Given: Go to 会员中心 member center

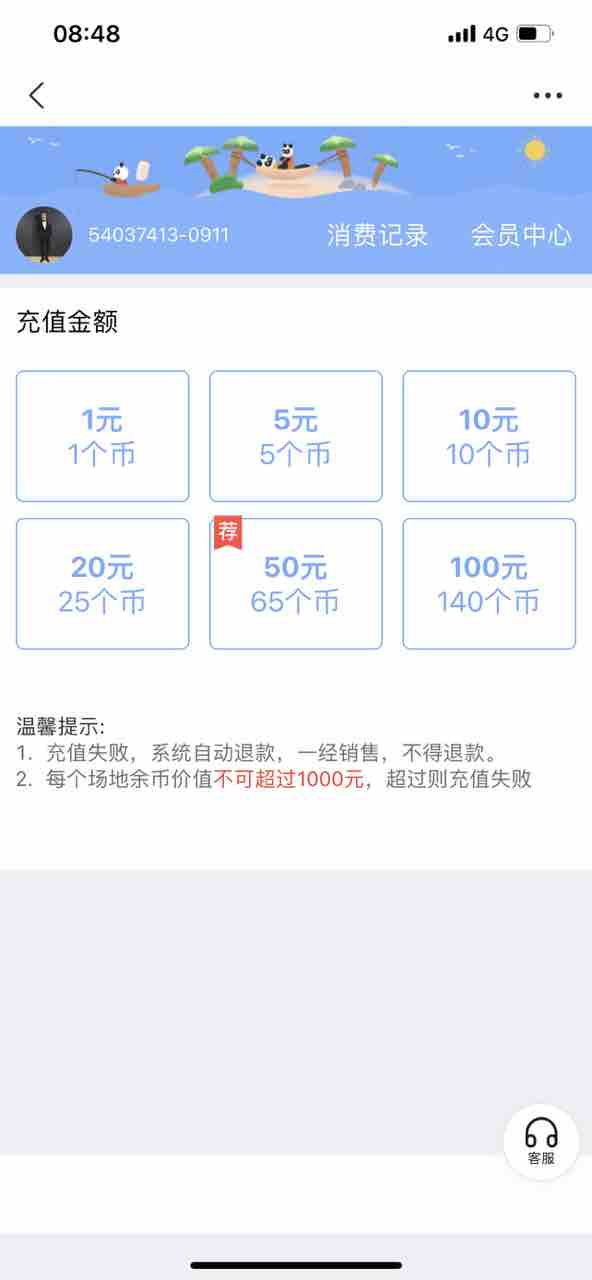Looking at the screenshot, I should 522,235.
